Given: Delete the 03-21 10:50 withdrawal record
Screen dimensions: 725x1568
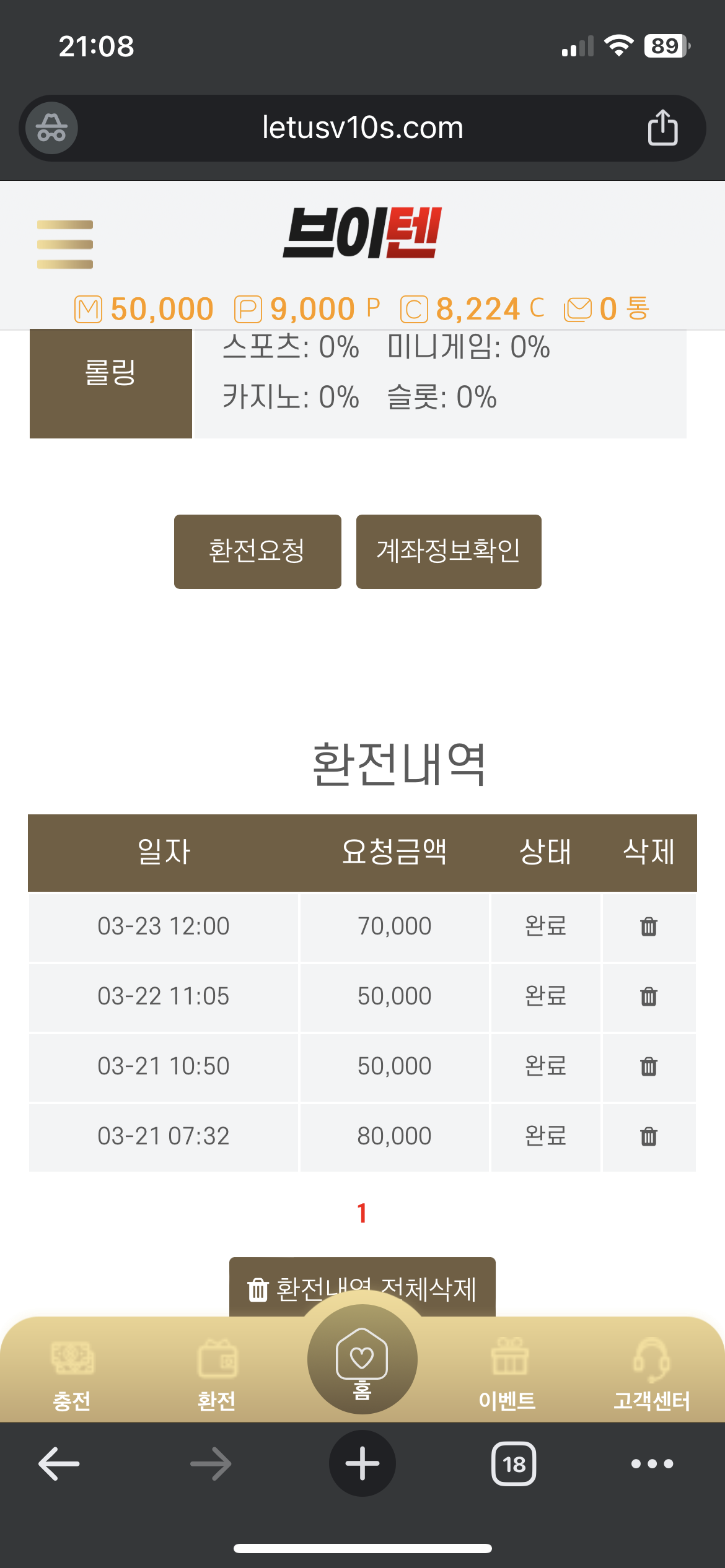Looking at the screenshot, I should [x=648, y=1066].
